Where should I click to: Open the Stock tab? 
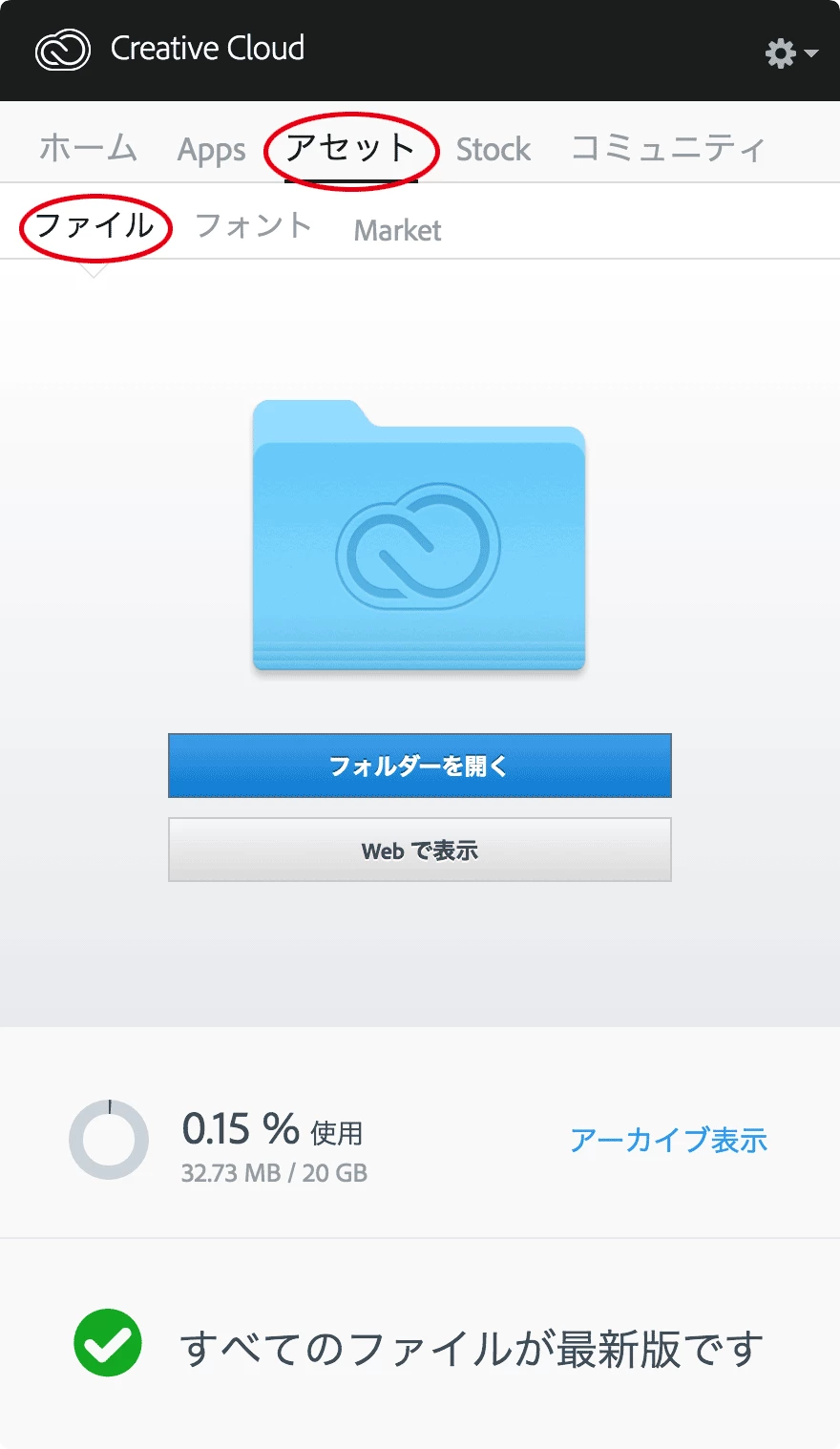coord(493,150)
